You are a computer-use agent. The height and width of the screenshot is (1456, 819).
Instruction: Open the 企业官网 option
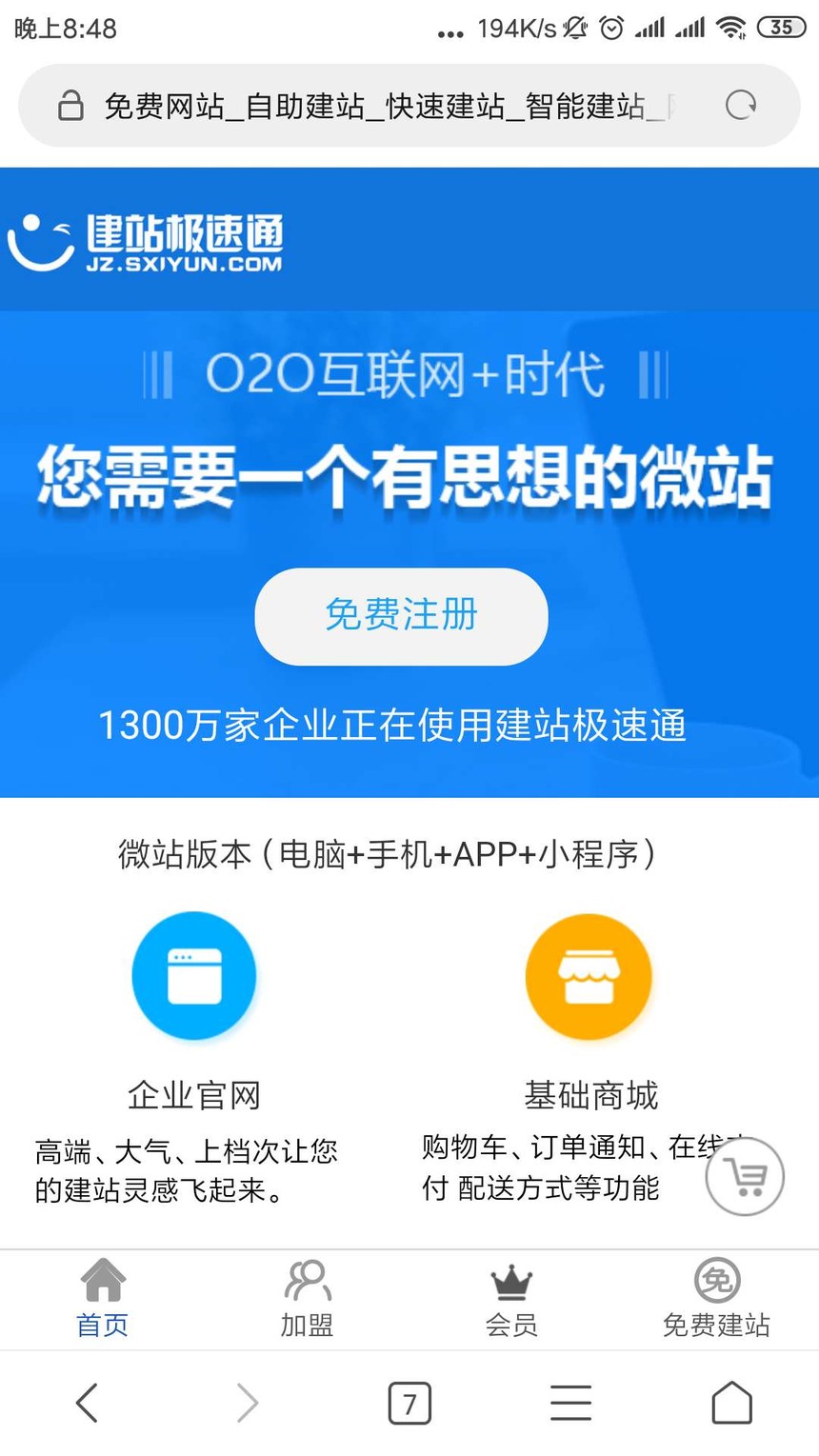[x=194, y=977]
